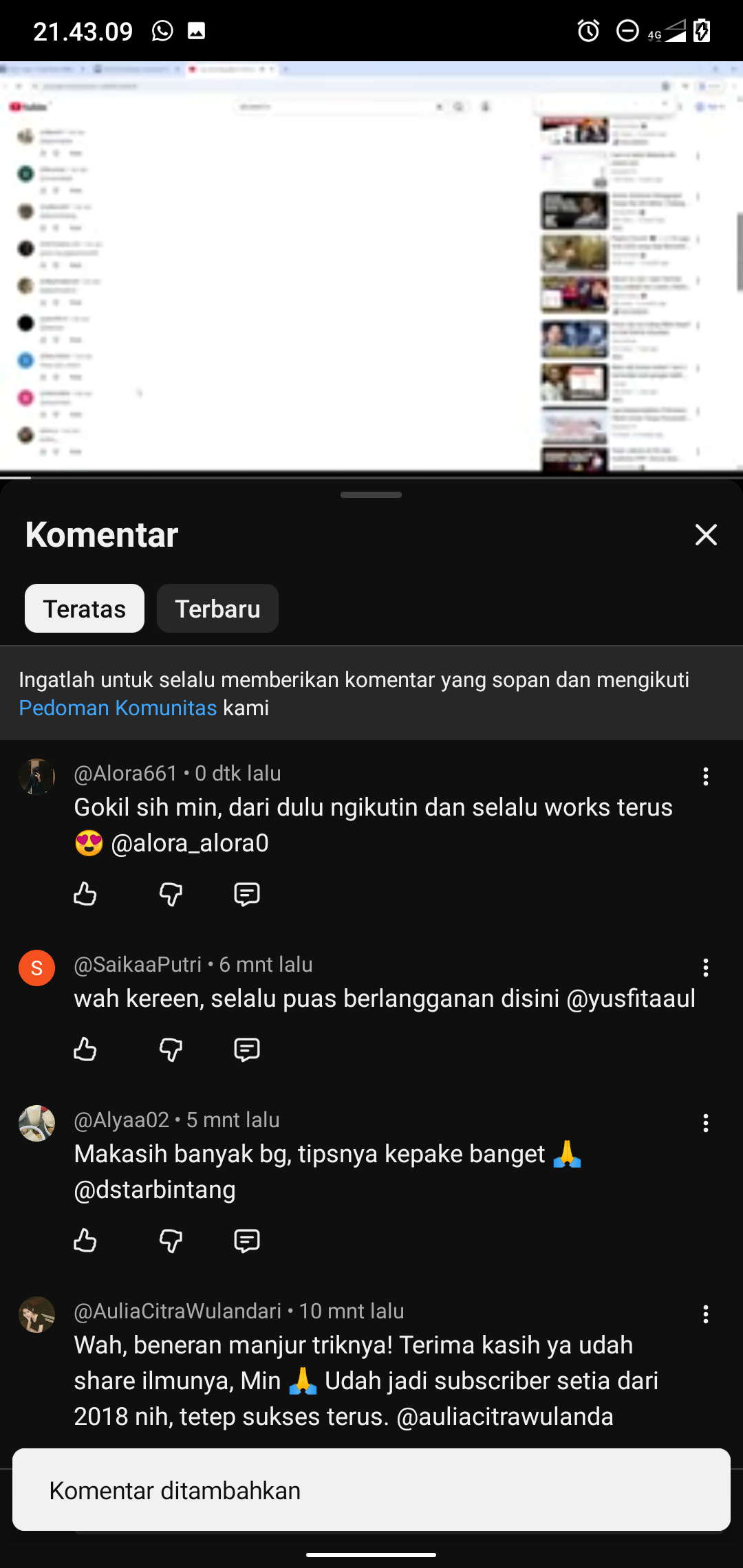This screenshot has width=743, height=1568.
Task: Like the comment from @Alyaa02
Action: point(85,1241)
